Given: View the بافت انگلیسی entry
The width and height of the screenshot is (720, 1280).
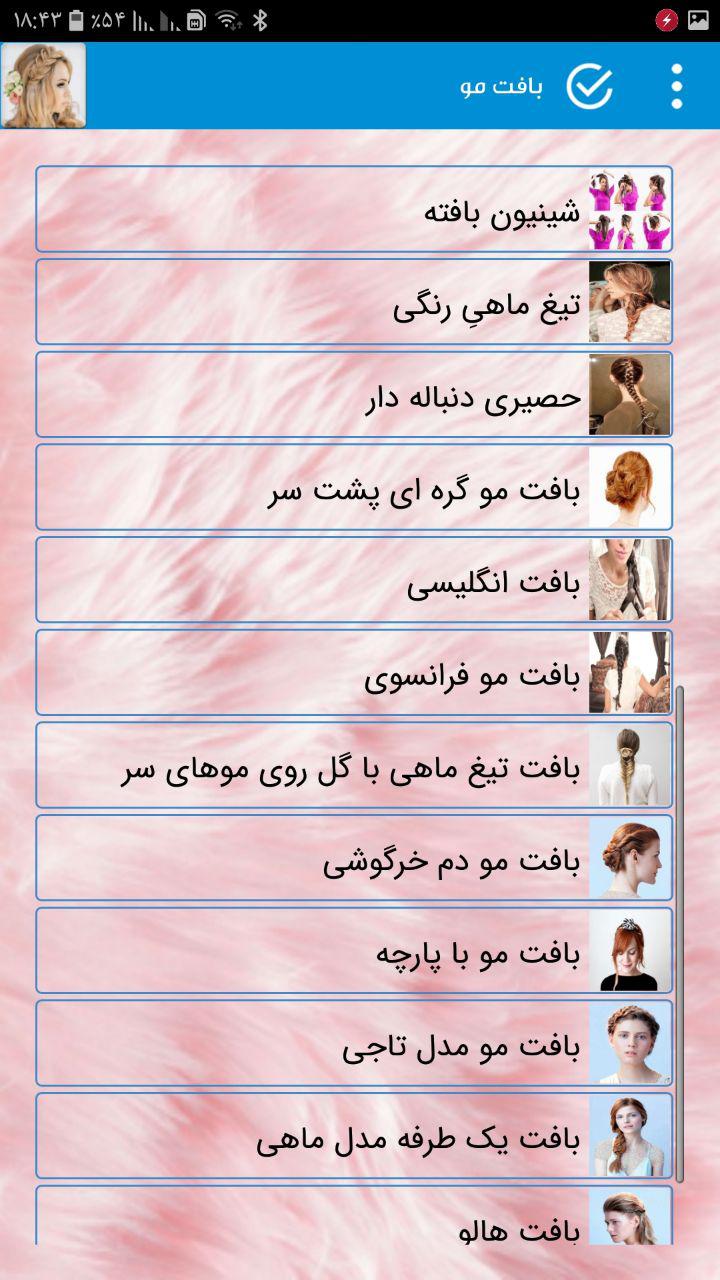Looking at the screenshot, I should click(x=354, y=580).
